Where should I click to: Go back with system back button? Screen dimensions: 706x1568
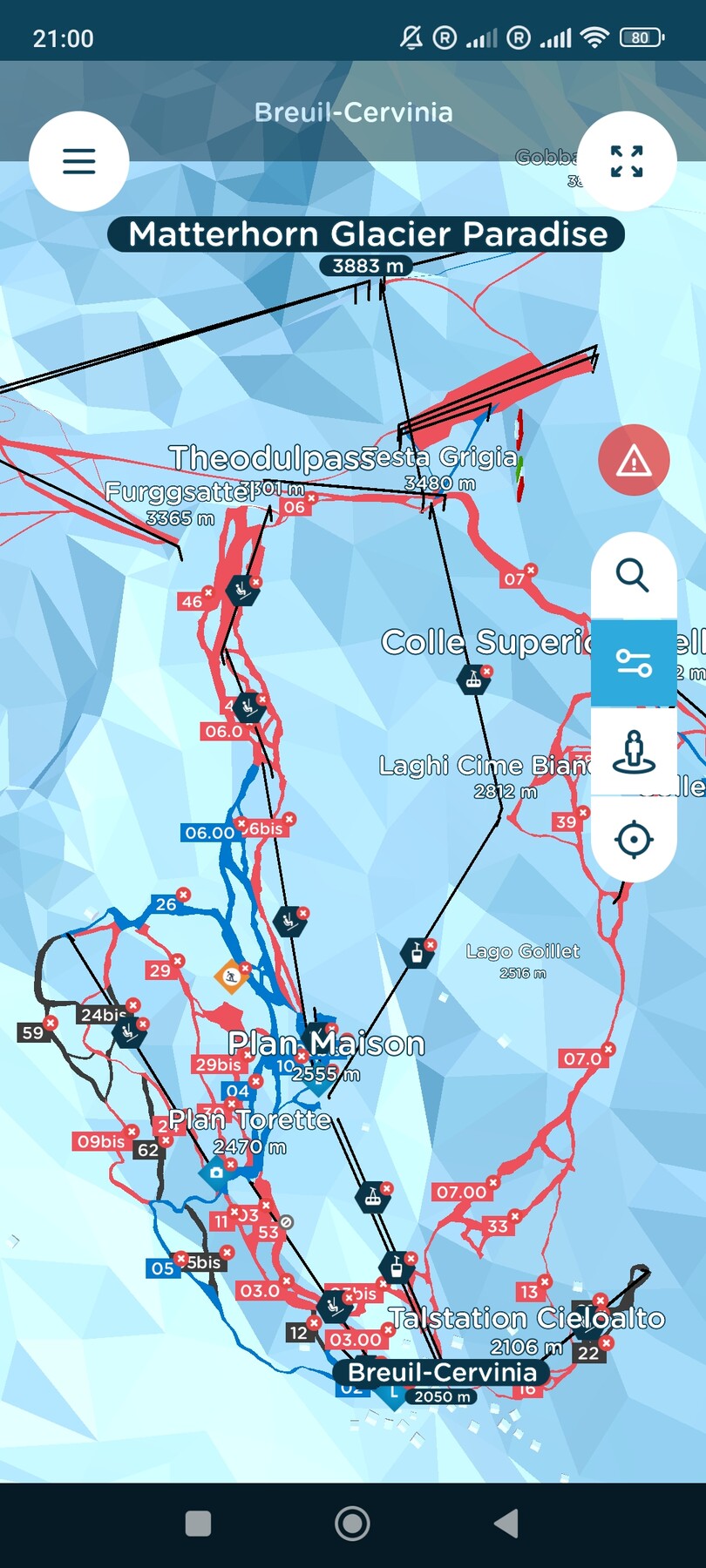coord(506,1524)
